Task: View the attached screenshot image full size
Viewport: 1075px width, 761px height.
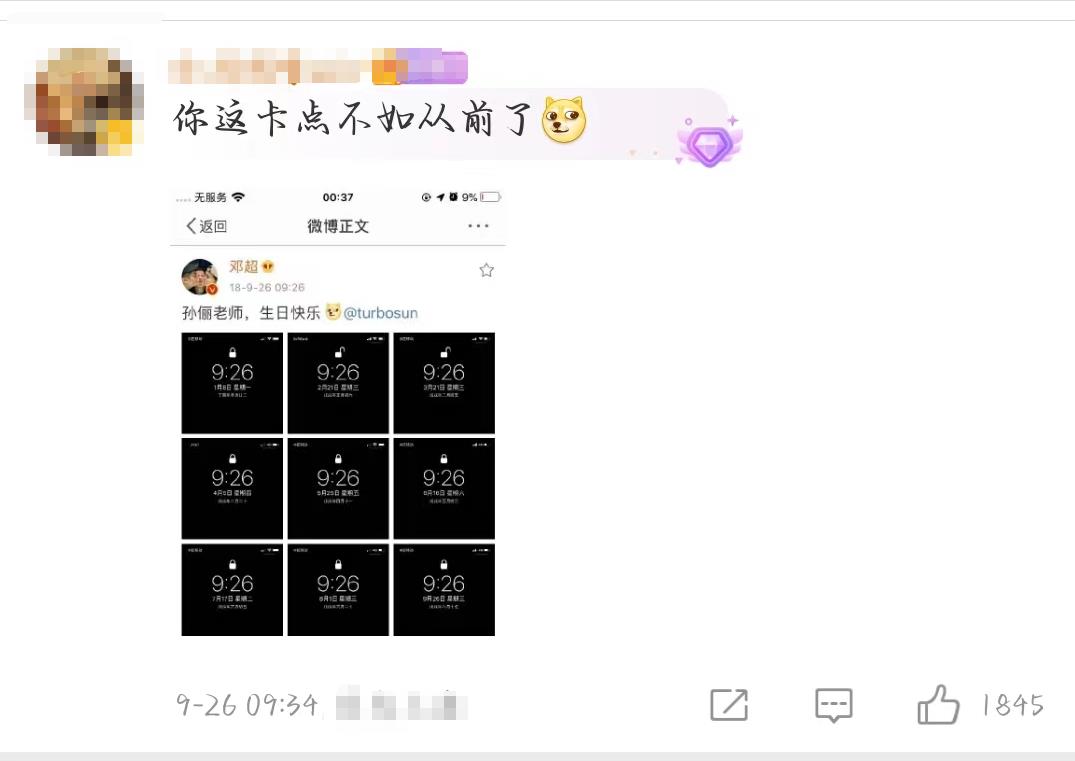Action: point(338,413)
